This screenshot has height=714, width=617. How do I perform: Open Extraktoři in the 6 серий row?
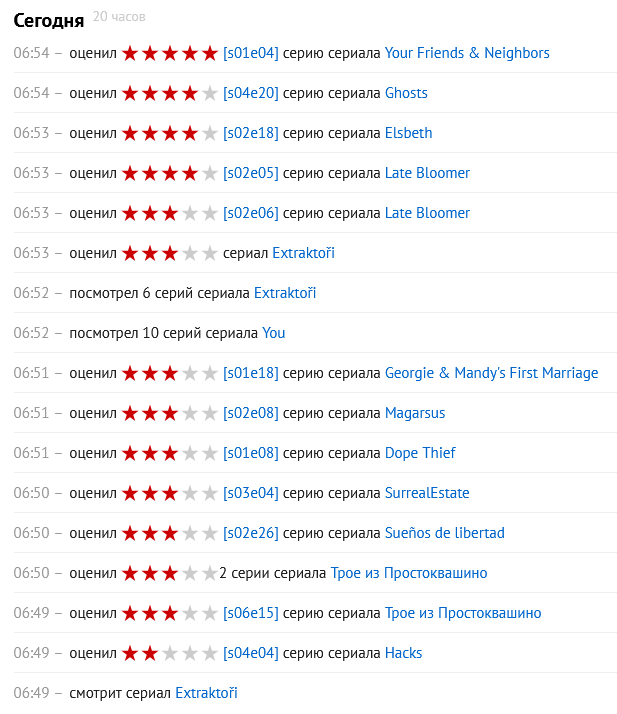[x=285, y=293]
